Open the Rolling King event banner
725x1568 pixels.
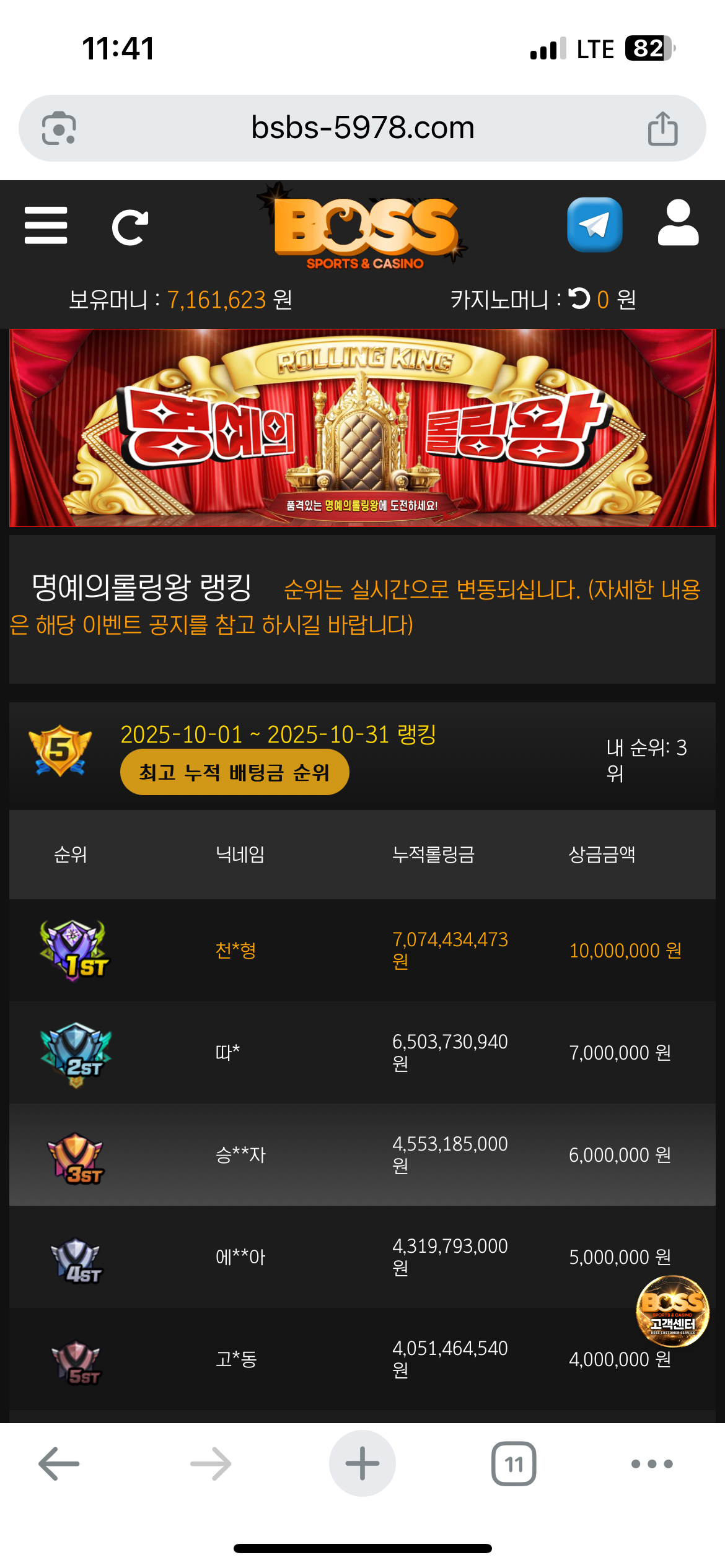point(362,428)
